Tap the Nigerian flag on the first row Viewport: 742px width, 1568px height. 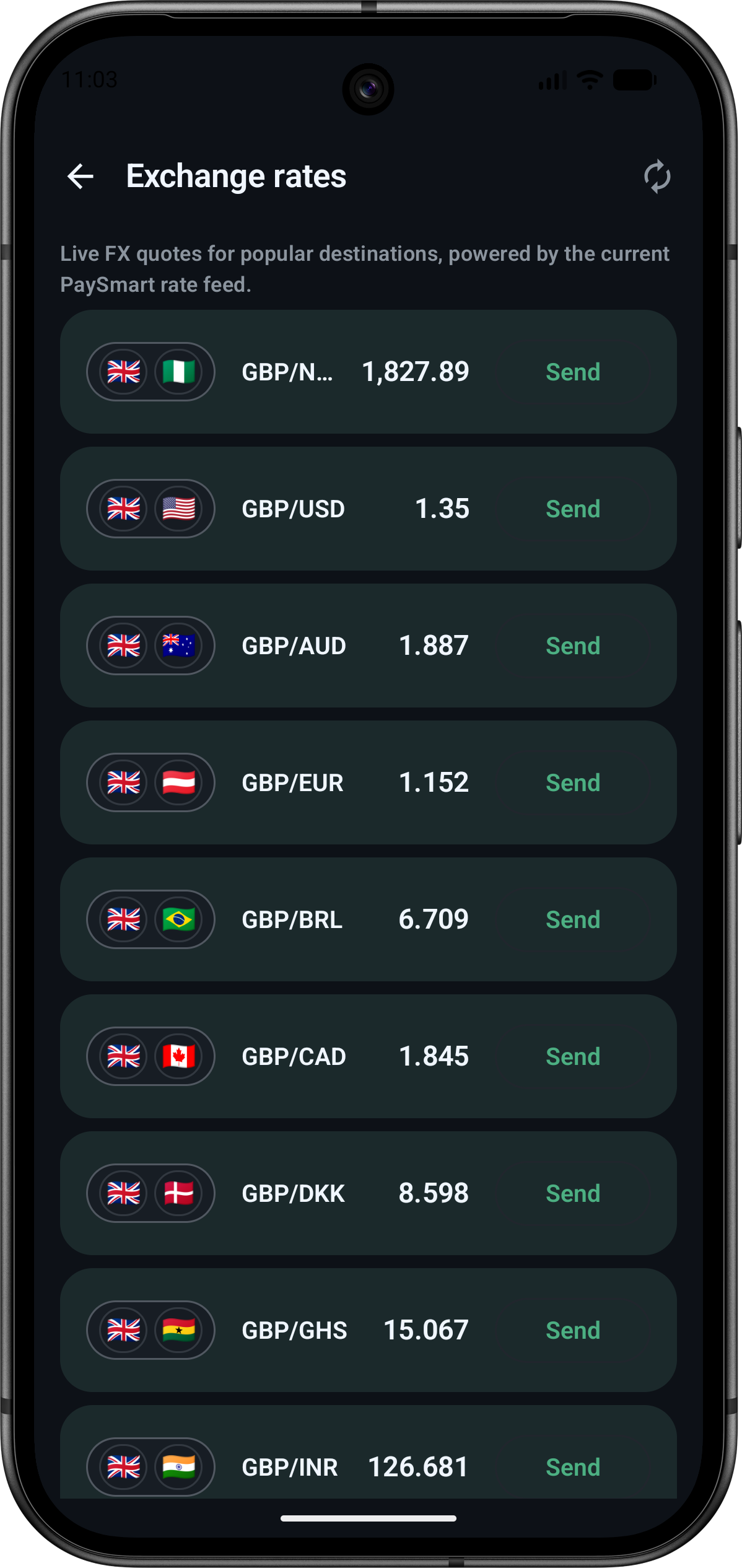click(x=178, y=372)
